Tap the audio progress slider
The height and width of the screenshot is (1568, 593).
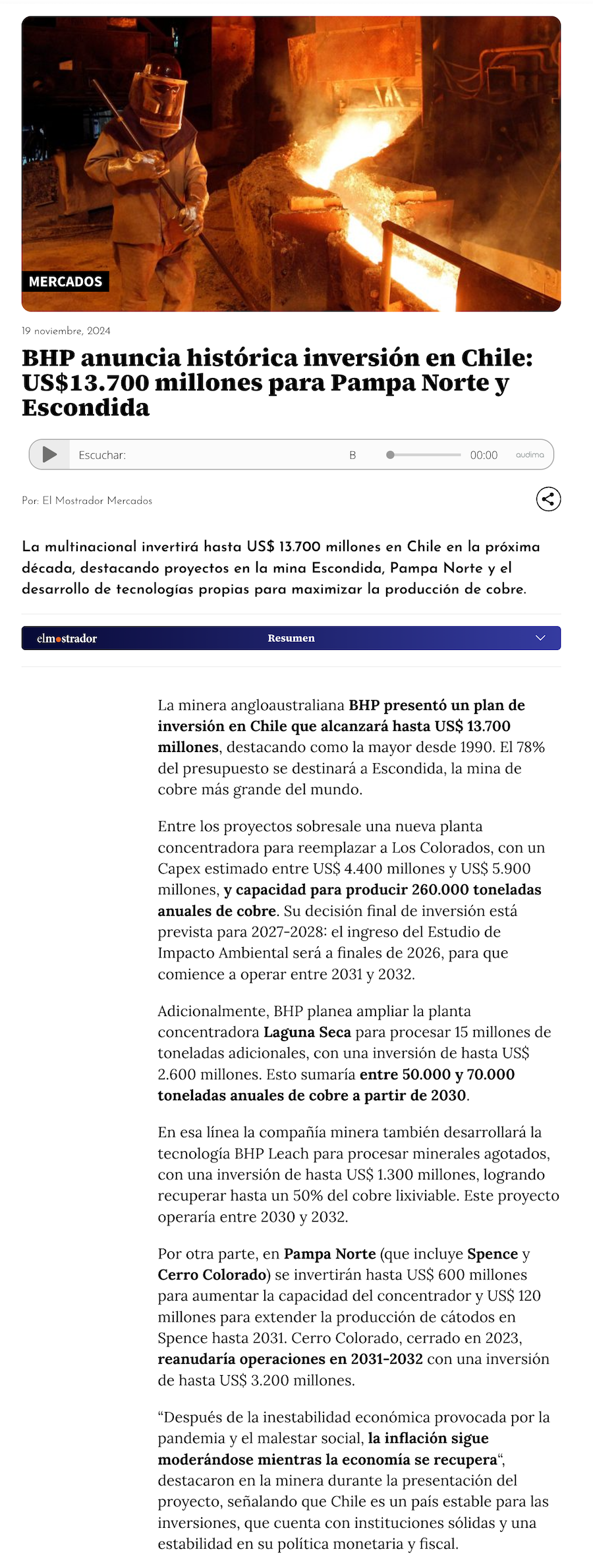click(x=424, y=455)
